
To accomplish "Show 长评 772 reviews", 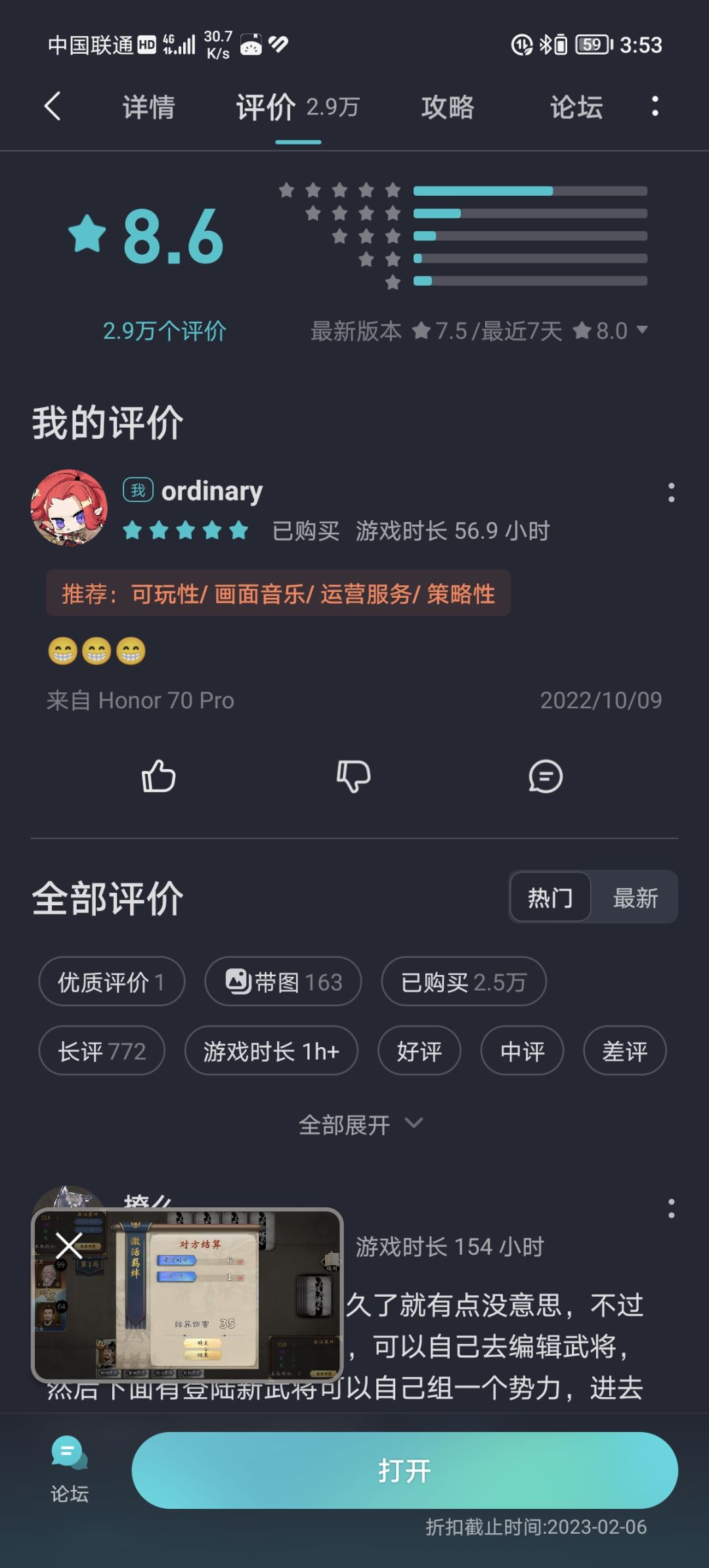I will pos(102,1050).
